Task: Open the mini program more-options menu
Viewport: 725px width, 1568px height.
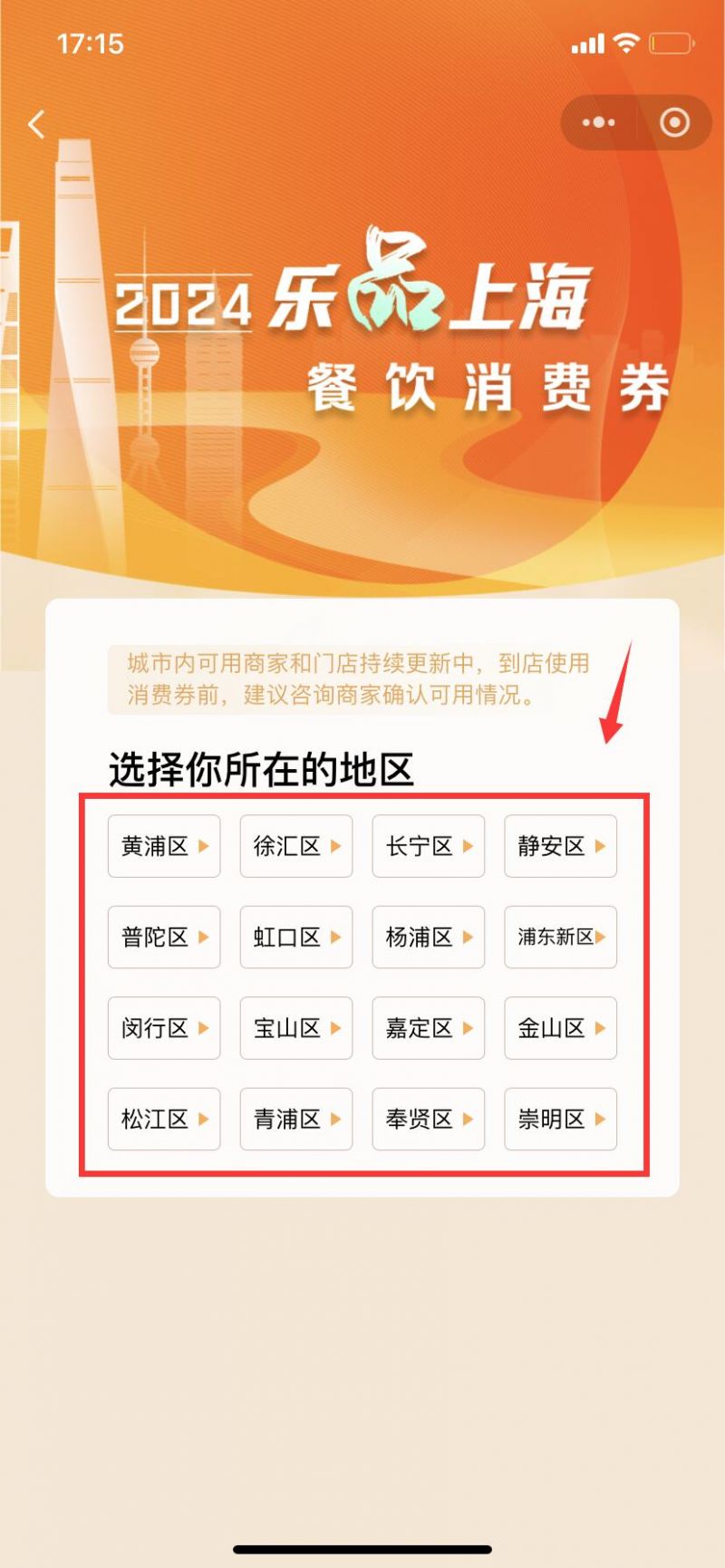Action: tap(598, 122)
